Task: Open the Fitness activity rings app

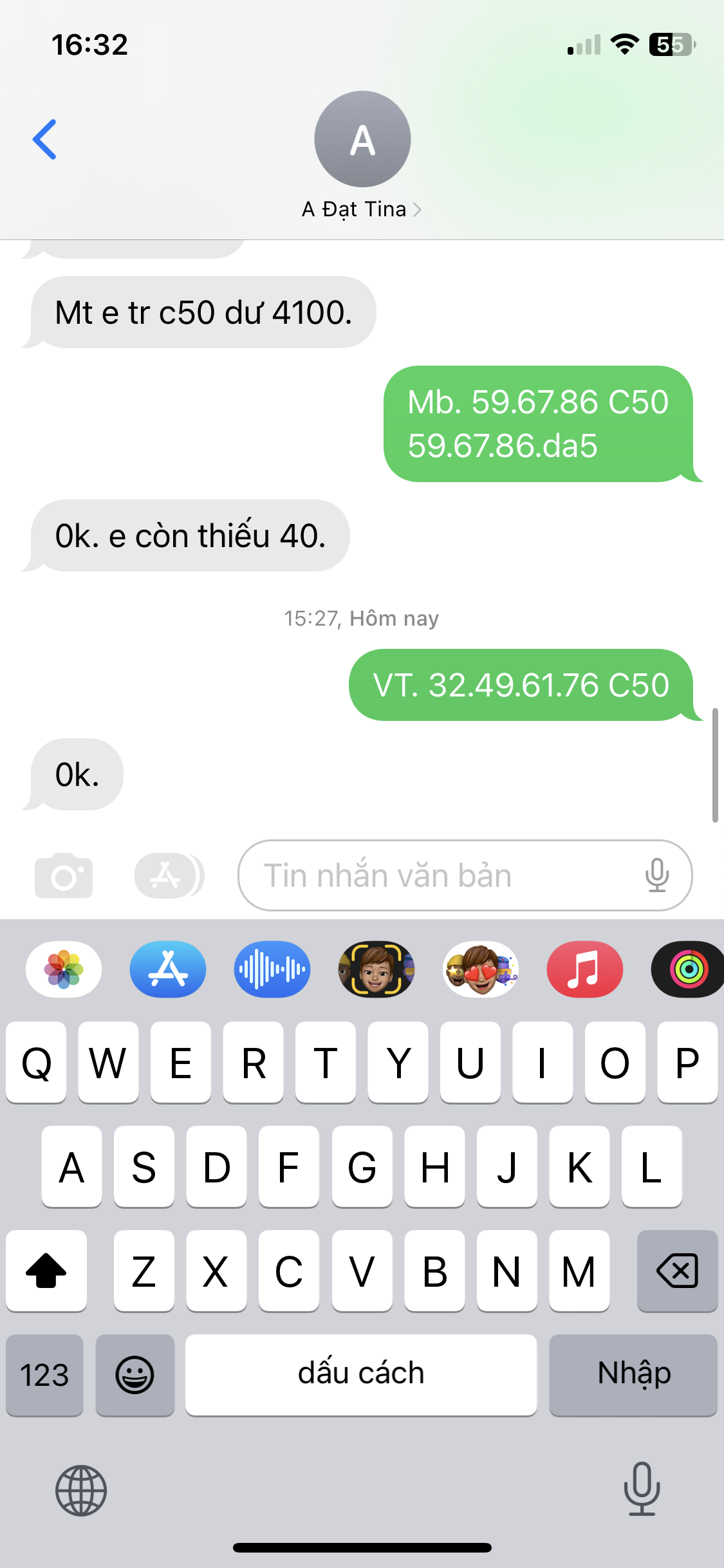Action: tap(688, 969)
